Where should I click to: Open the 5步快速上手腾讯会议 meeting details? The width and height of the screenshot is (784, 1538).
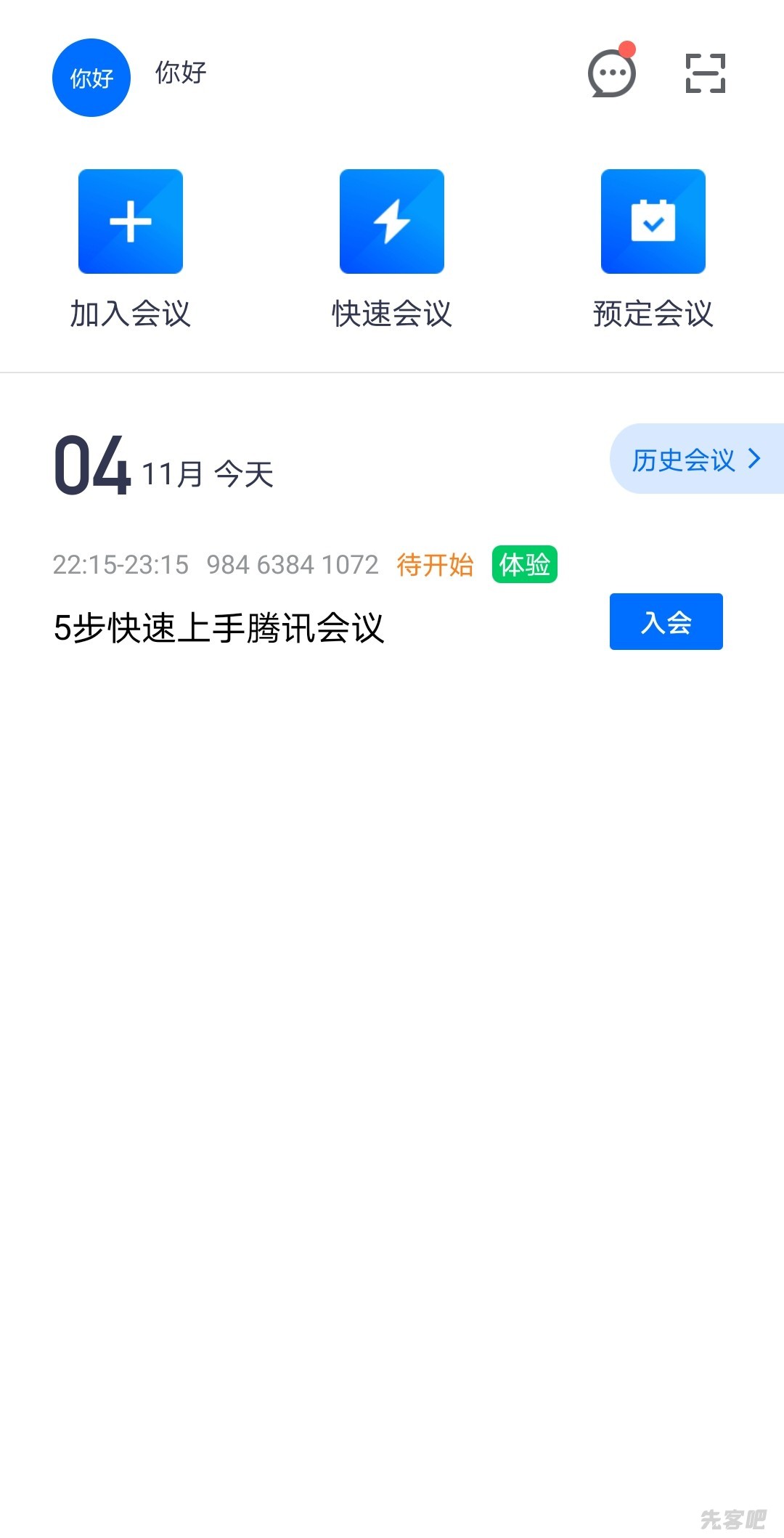pyautogui.click(x=219, y=627)
